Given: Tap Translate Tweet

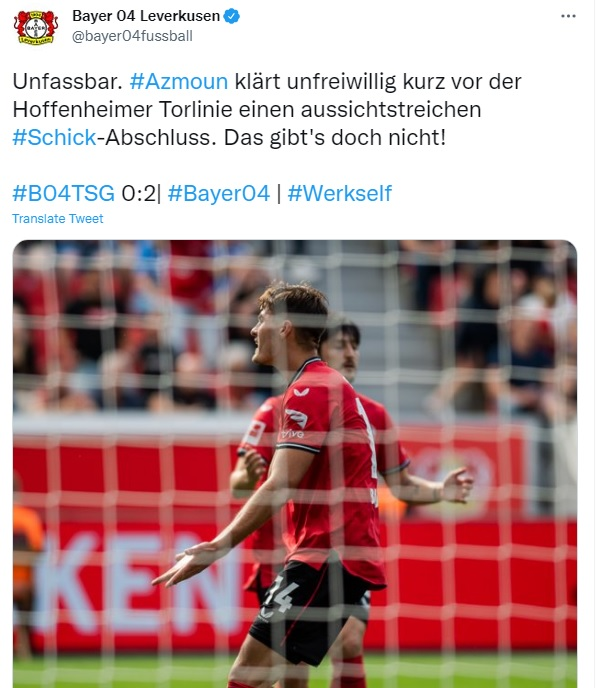Looking at the screenshot, I should click(x=57, y=219).
